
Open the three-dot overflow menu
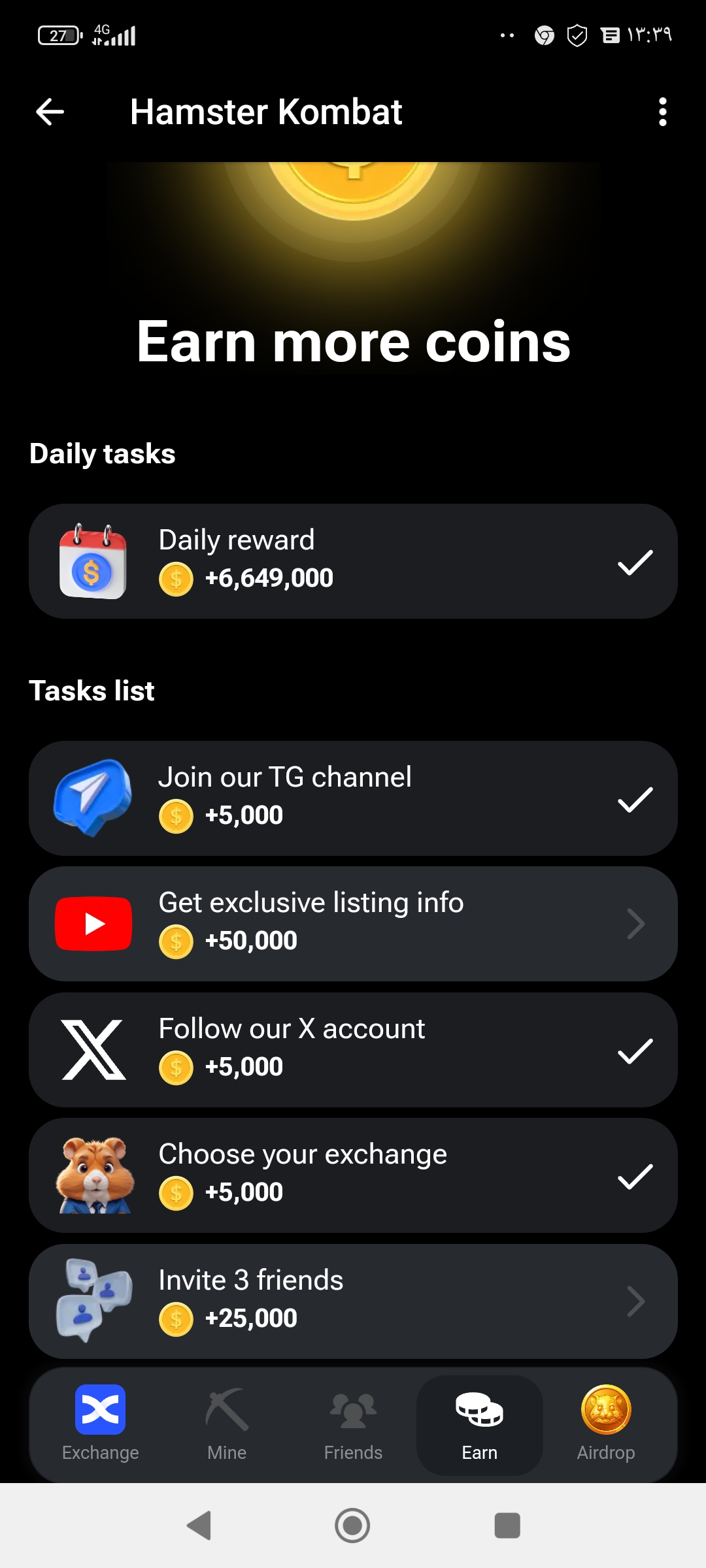pos(662,112)
